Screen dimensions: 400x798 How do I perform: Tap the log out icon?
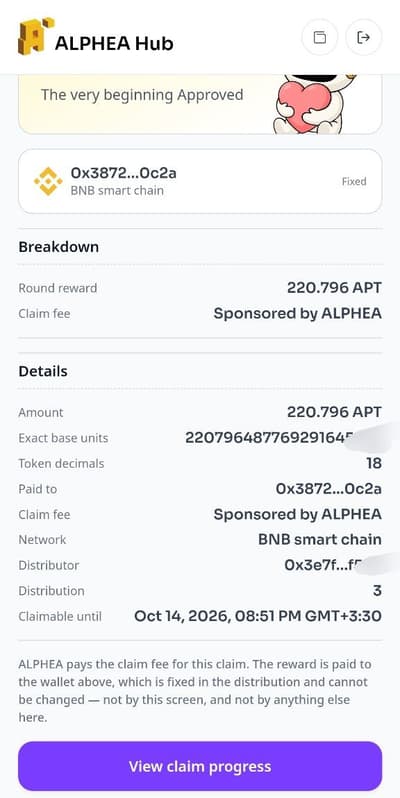363,37
